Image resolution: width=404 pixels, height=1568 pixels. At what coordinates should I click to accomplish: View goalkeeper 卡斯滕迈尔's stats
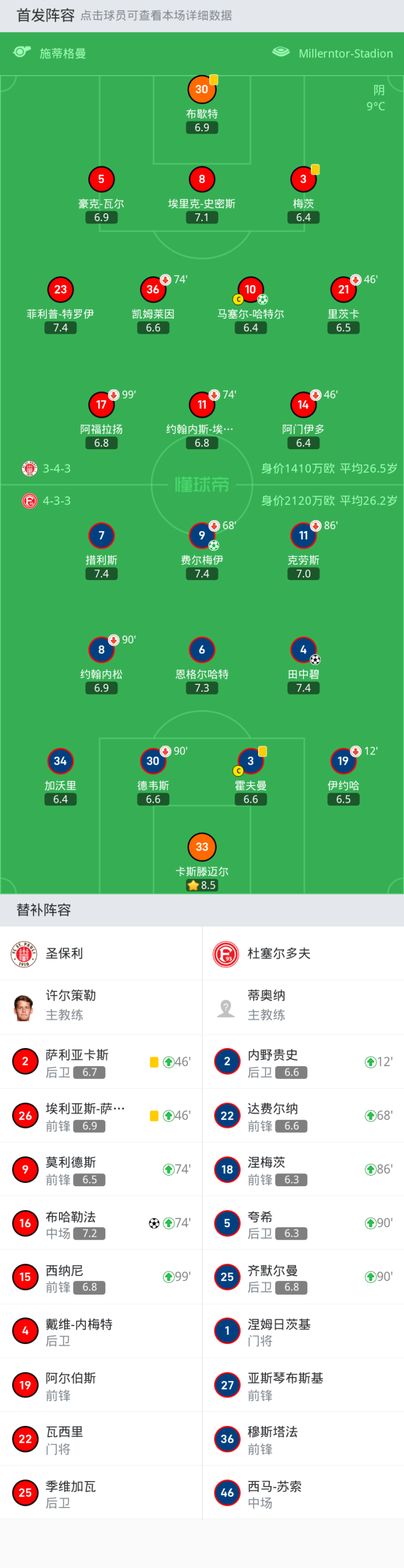click(x=201, y=847)
